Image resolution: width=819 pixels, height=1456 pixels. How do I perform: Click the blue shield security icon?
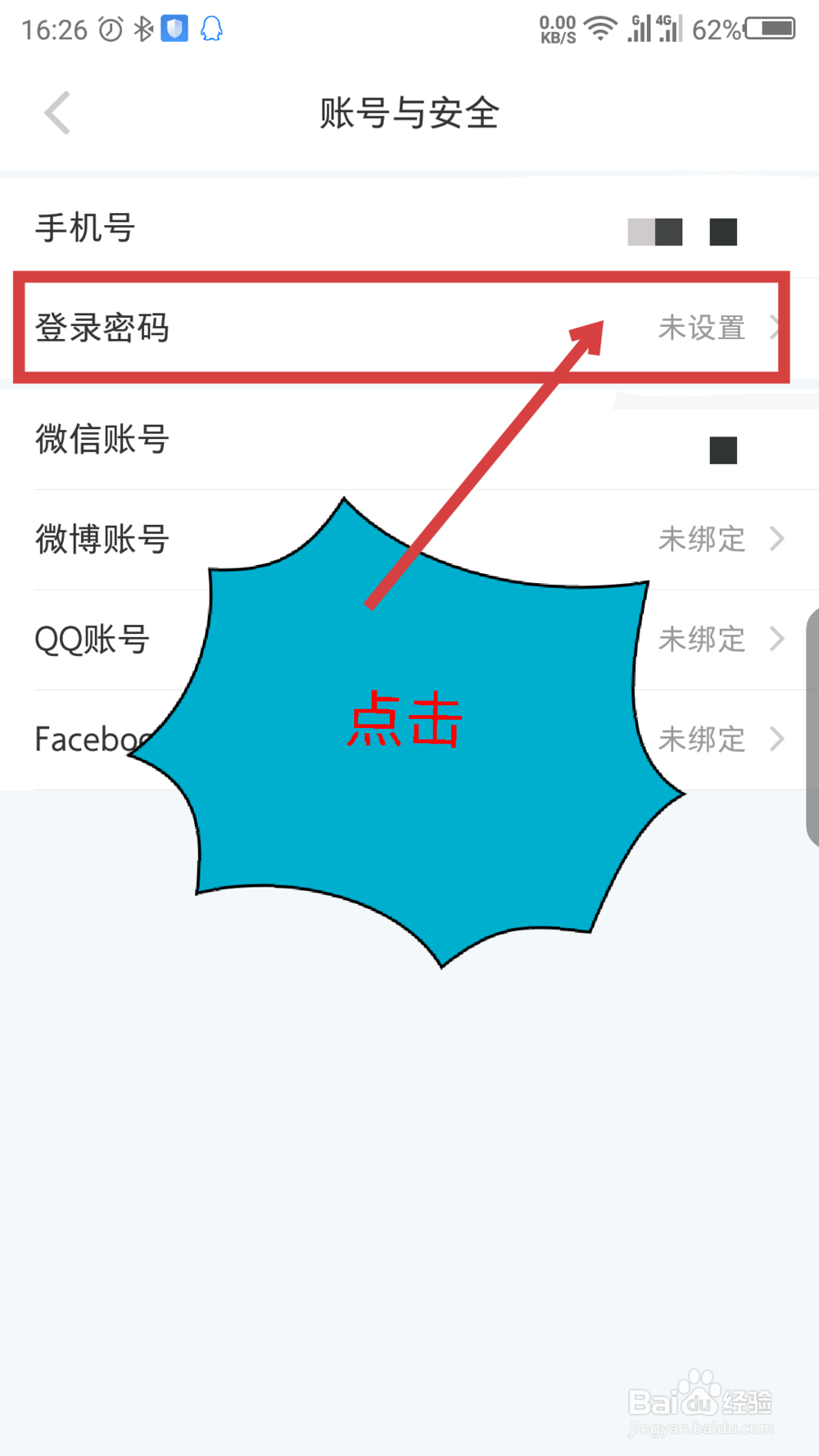click(x=174, y=27)
